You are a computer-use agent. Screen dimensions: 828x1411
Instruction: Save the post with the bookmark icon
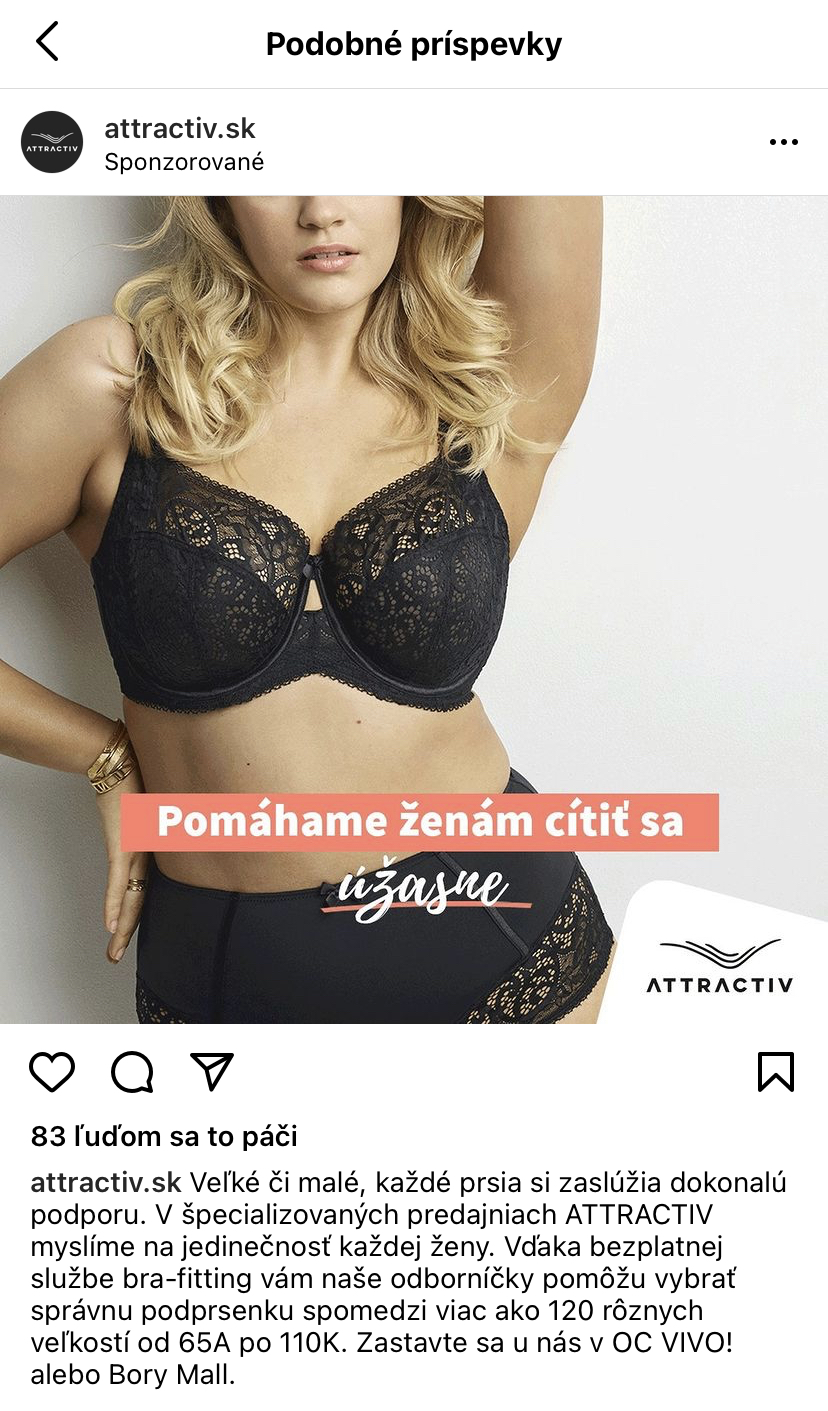pos(776,1072)
